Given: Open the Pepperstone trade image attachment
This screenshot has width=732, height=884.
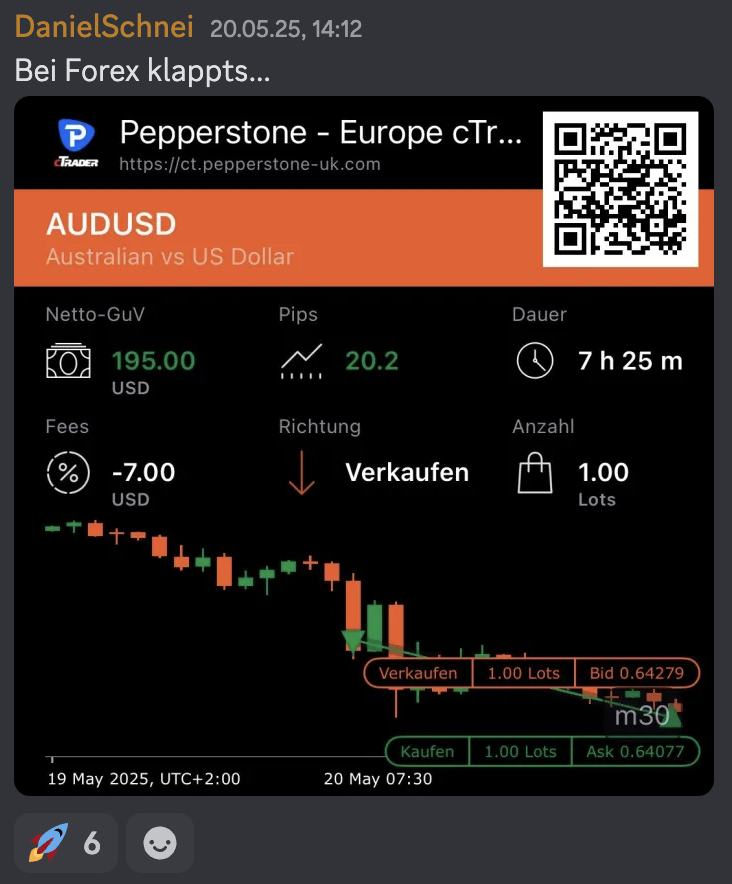Looking at the screenshot, I should (x=364, y=446).
